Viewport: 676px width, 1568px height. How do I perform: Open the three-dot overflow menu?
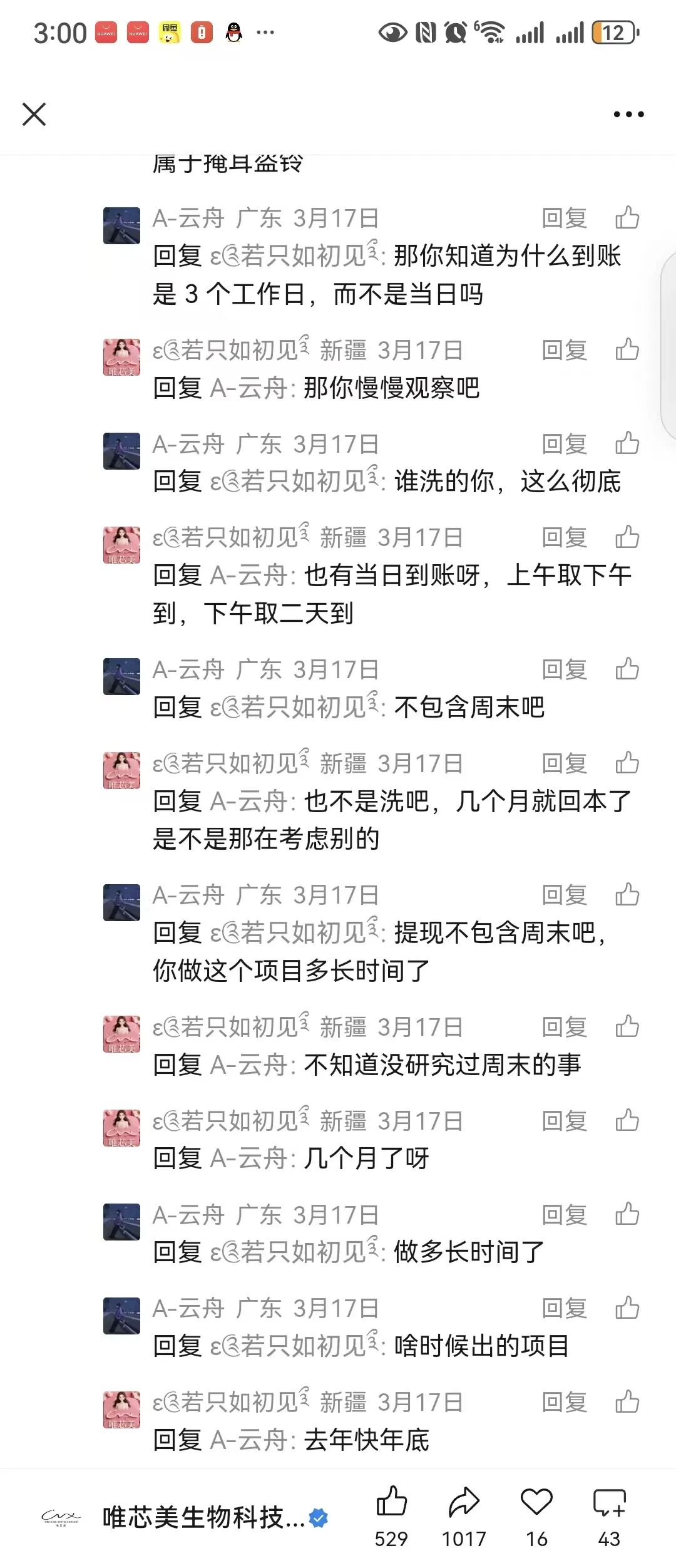tap(628, 115)
